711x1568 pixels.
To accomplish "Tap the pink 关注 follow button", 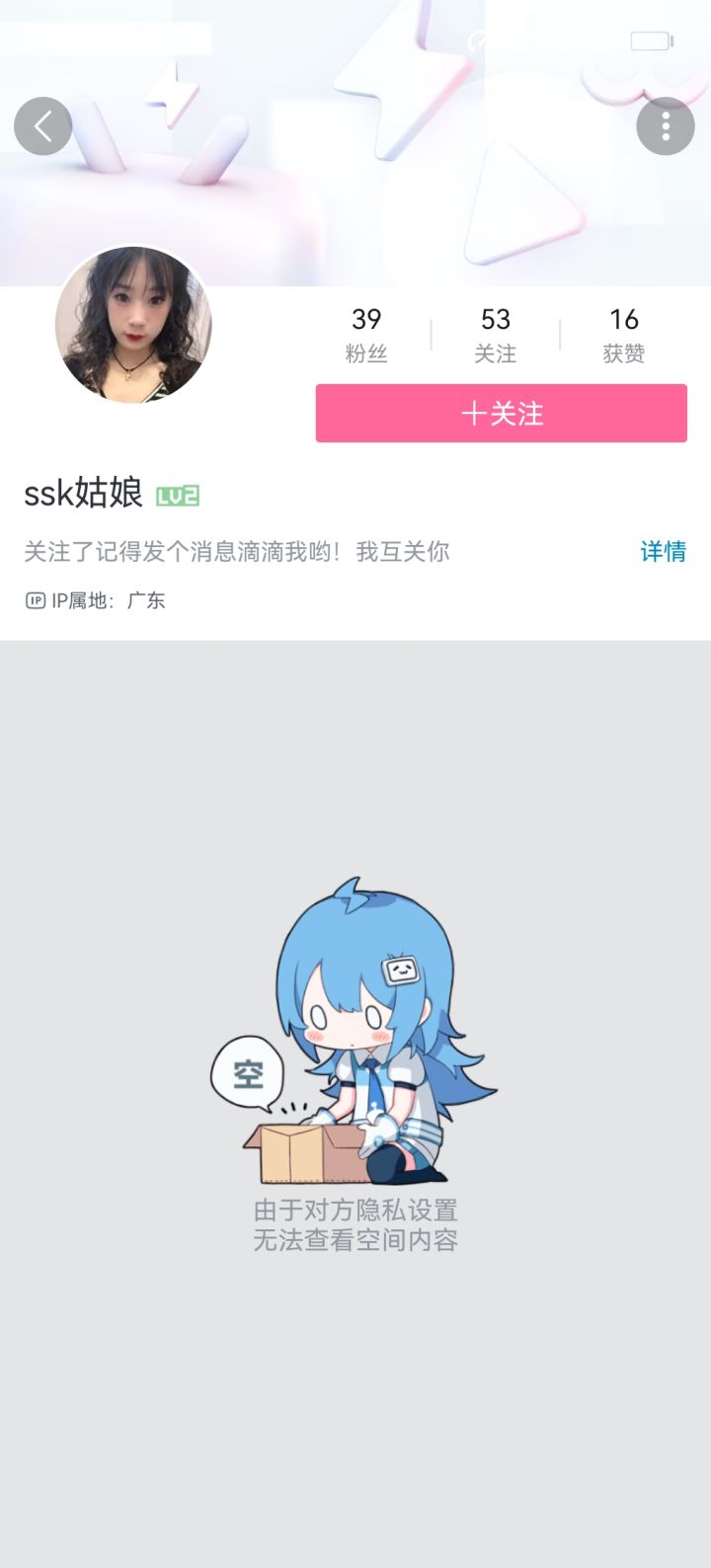I will pos(501,414).
